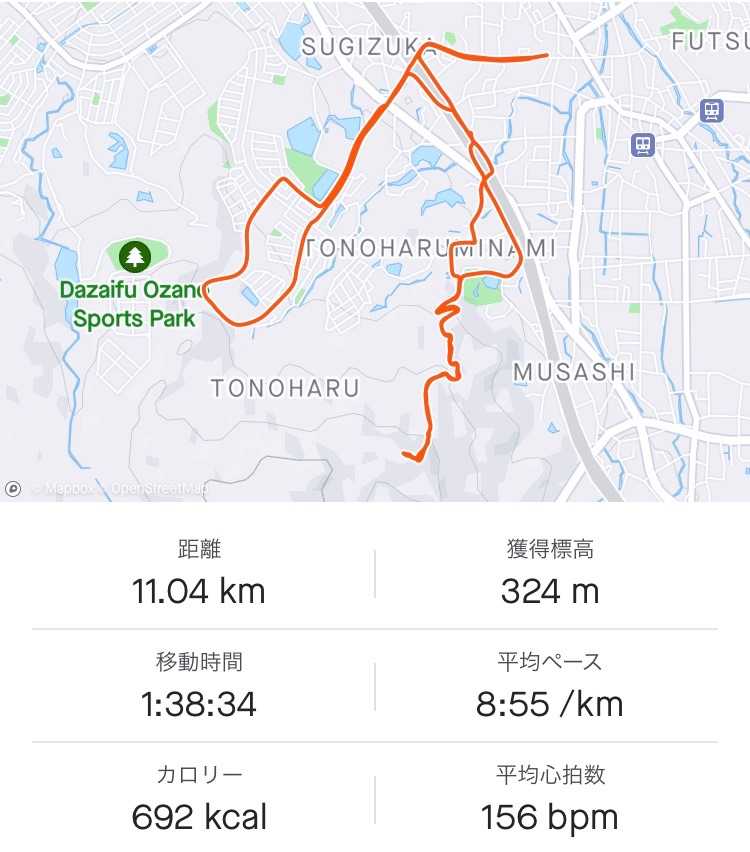Open the activity route map
The image size is (750, 852).
(375, 251)
